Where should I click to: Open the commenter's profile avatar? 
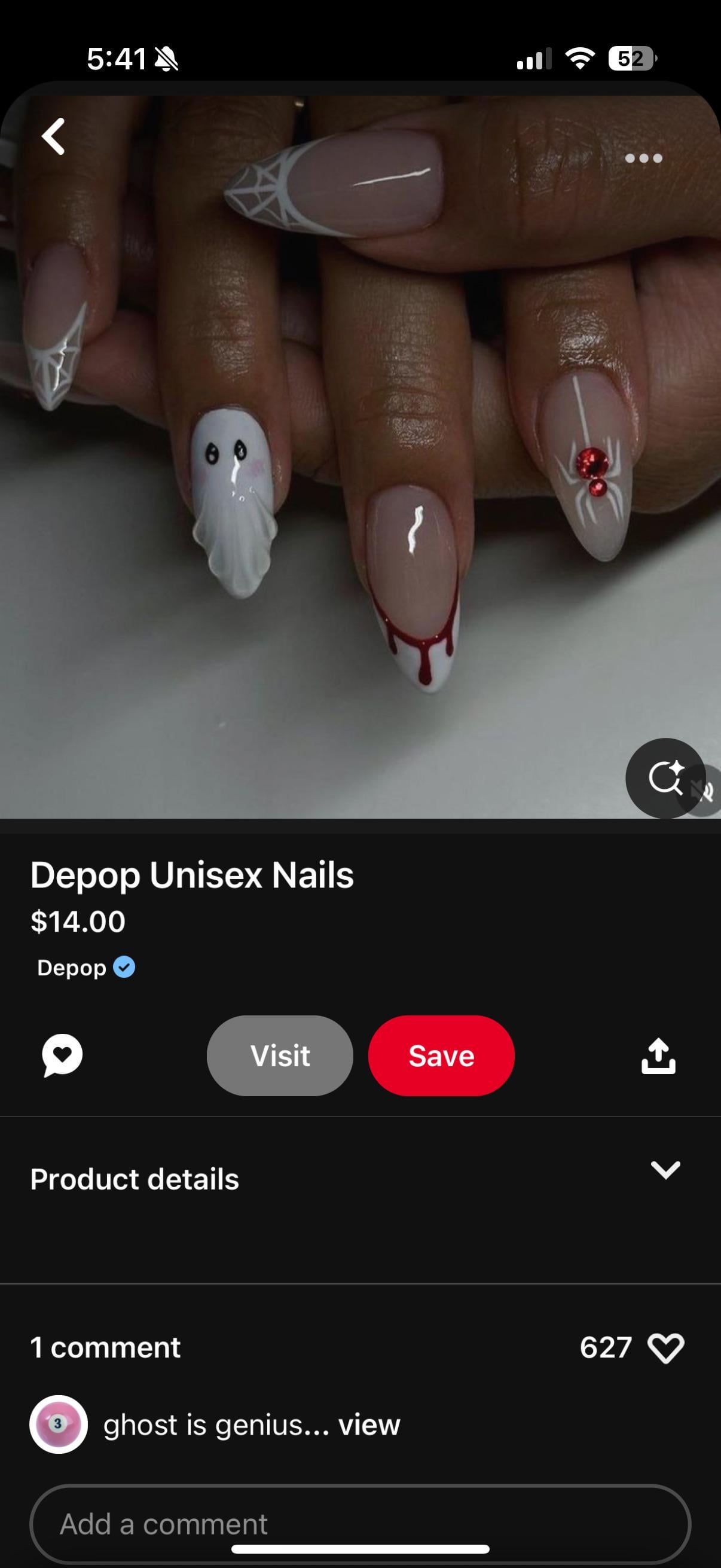pos(59,1424)
